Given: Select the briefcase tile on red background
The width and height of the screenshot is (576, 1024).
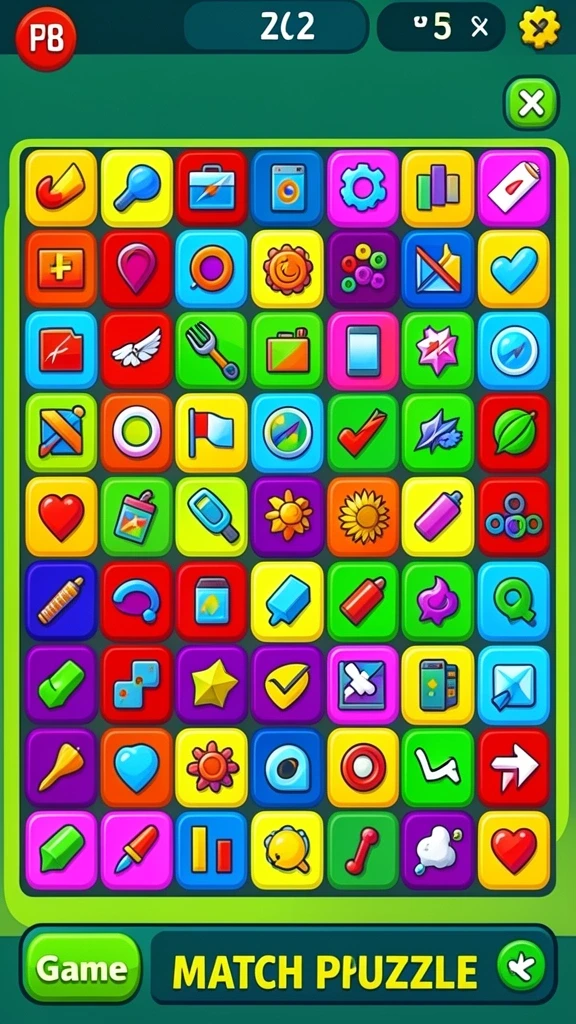Looking at the screenshot, I should [x=212, y=189].
